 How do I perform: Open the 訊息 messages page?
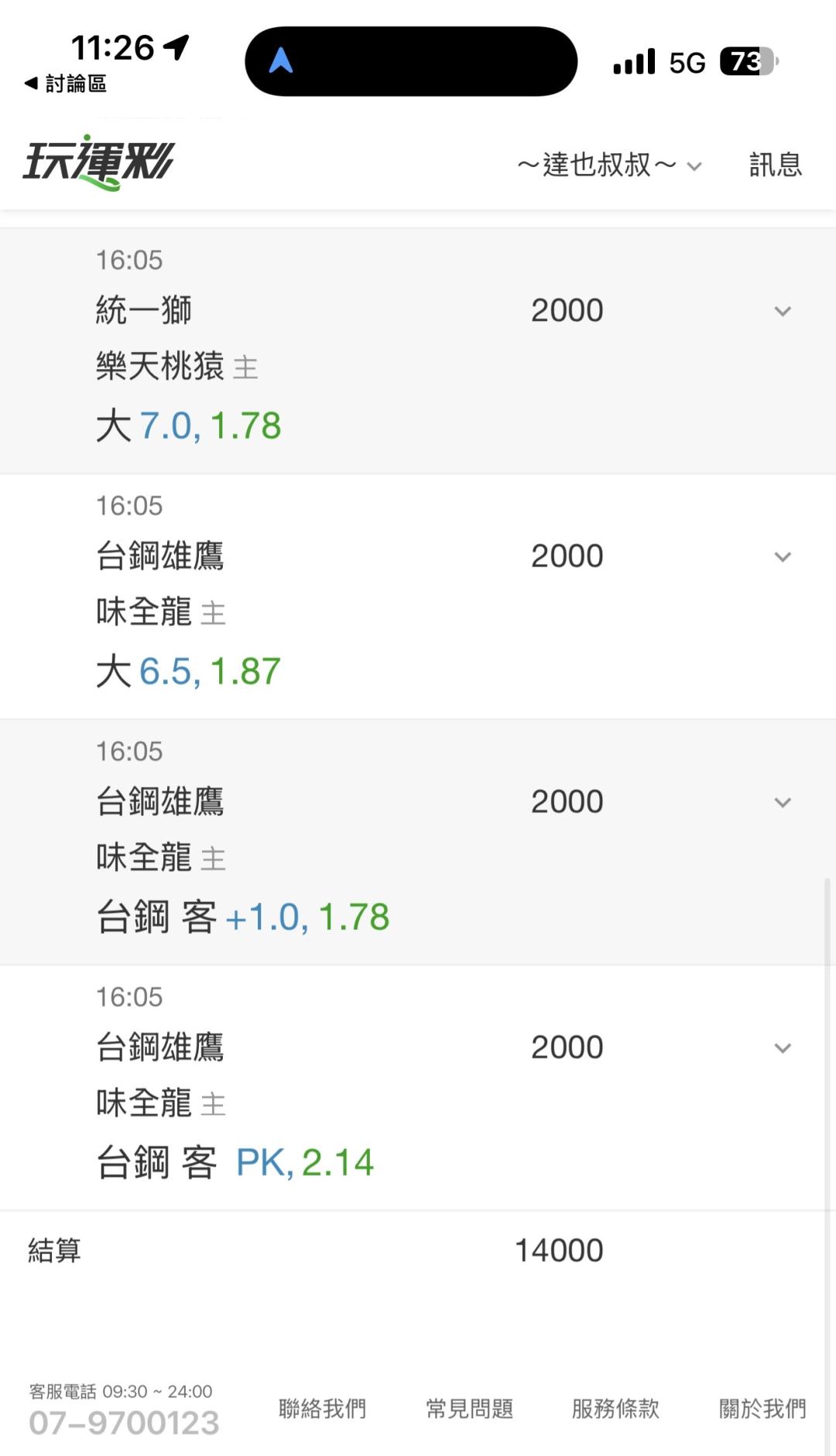pyautogui.click(x=775, y=165)
